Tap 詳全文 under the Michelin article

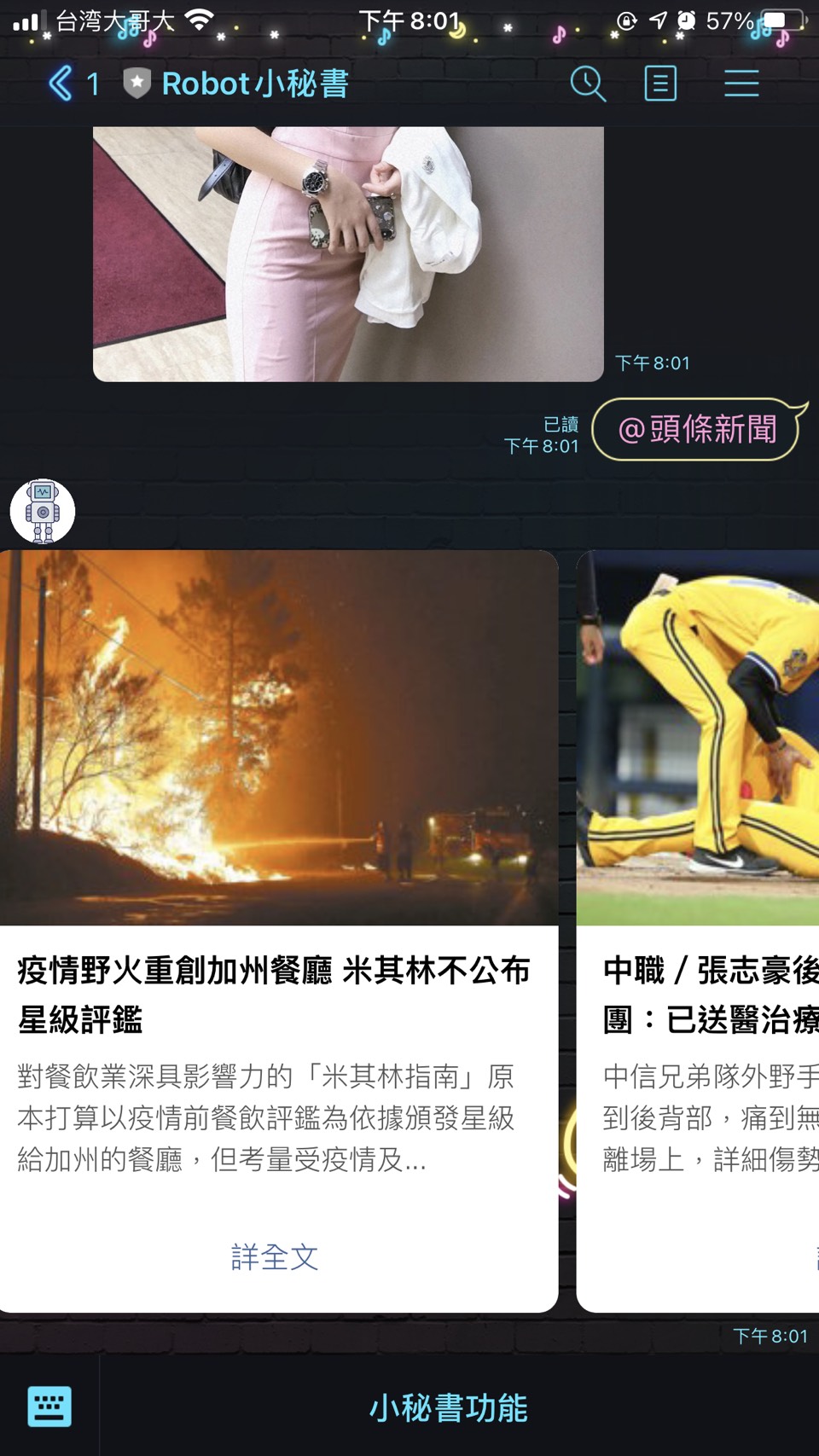[x=275, y=1257]
